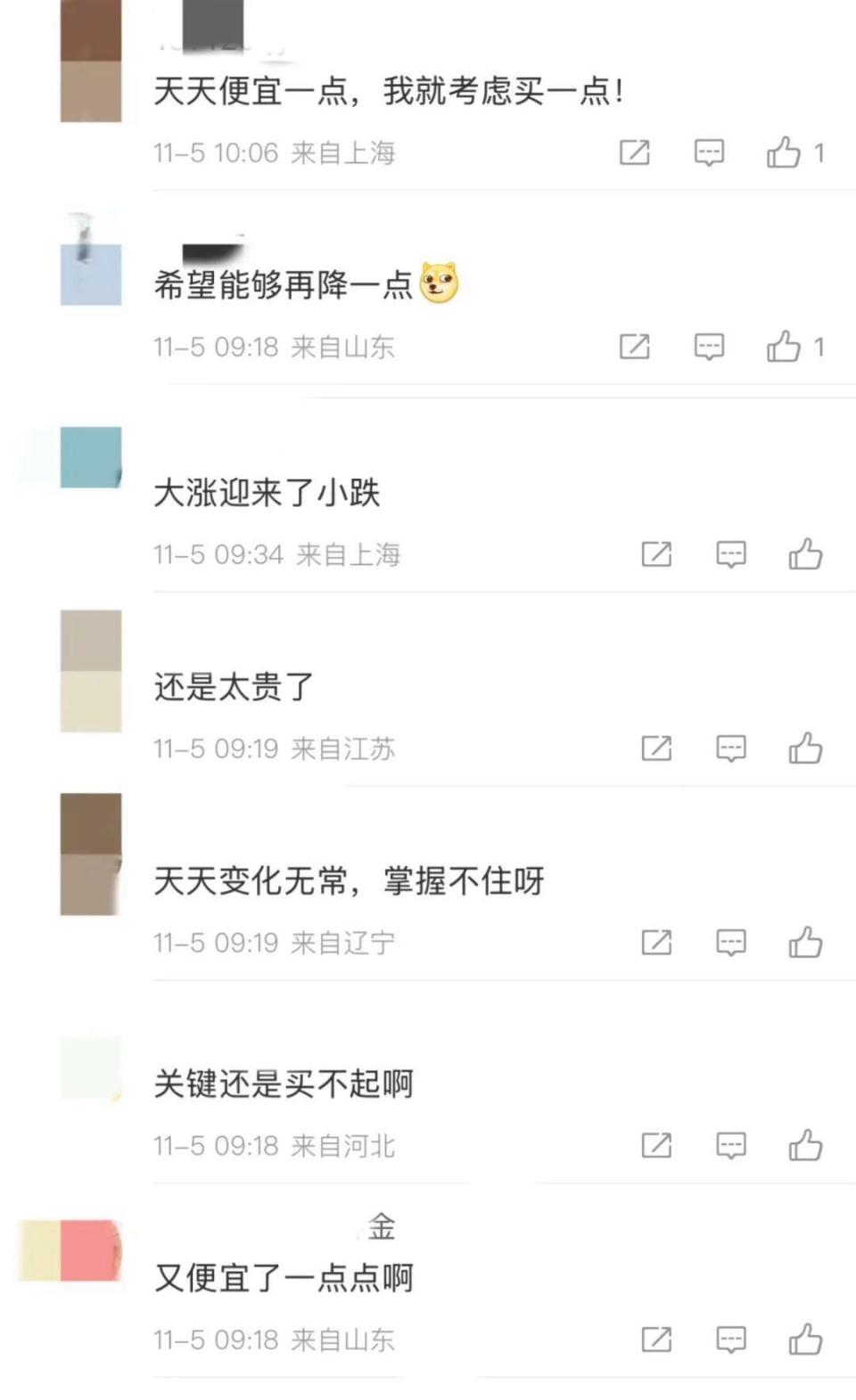Toggle like on "希望能够再降一点" comment
The width and height of the screenshot is (856, 1400).
pyautogui.click(x=784, y=347)
